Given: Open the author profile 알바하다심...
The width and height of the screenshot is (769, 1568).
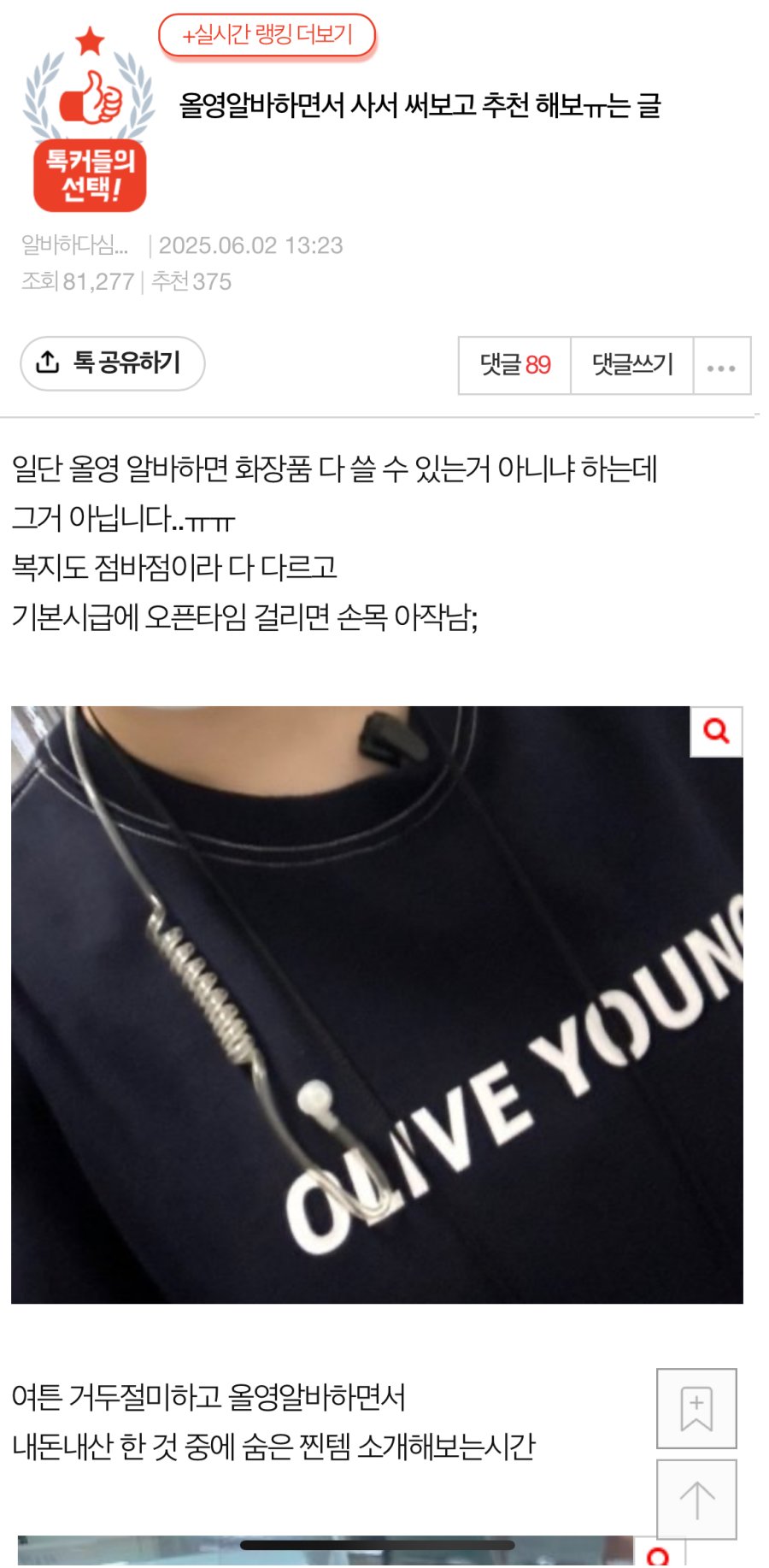Looking at the screenshot, I should (75, 245).
